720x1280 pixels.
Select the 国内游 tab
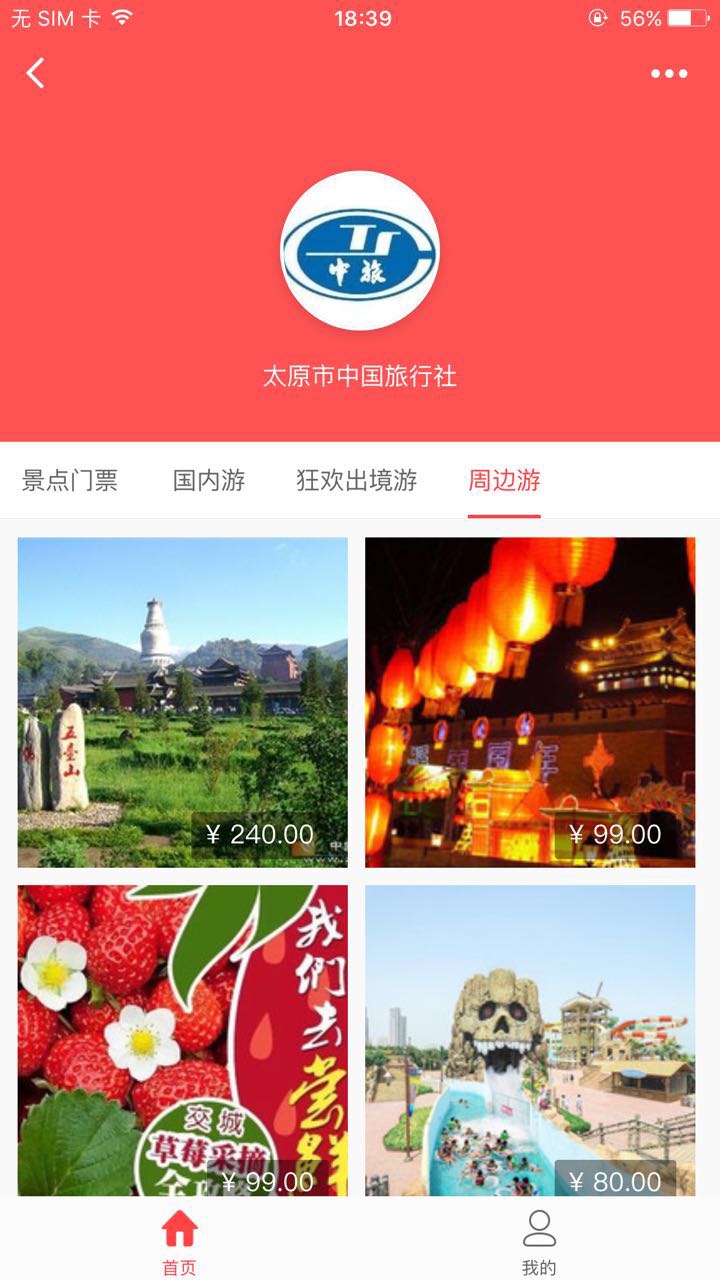tap(209, 481)
